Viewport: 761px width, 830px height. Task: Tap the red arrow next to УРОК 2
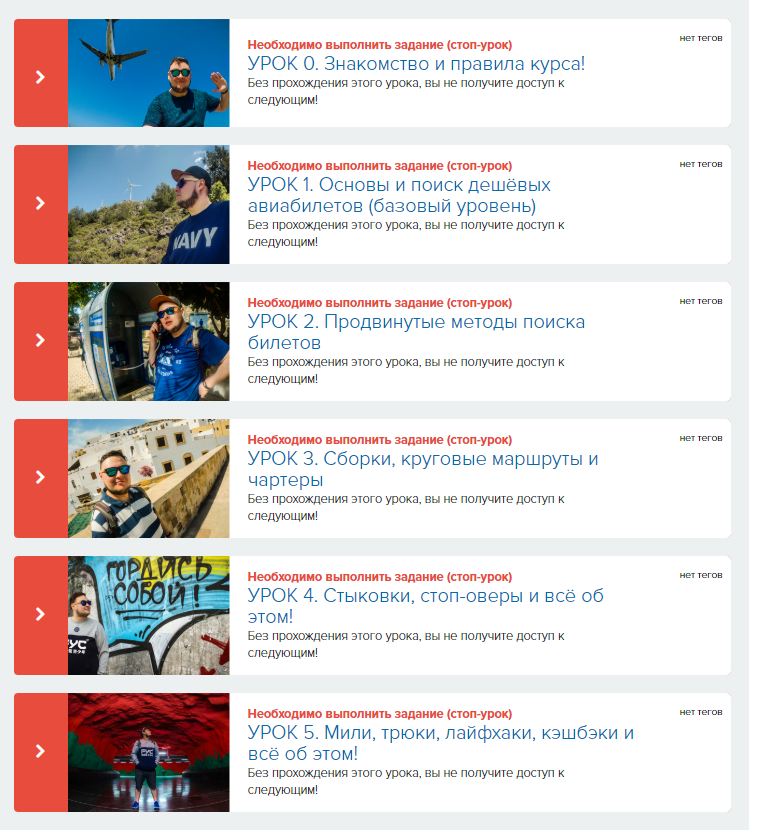(40, 340)
